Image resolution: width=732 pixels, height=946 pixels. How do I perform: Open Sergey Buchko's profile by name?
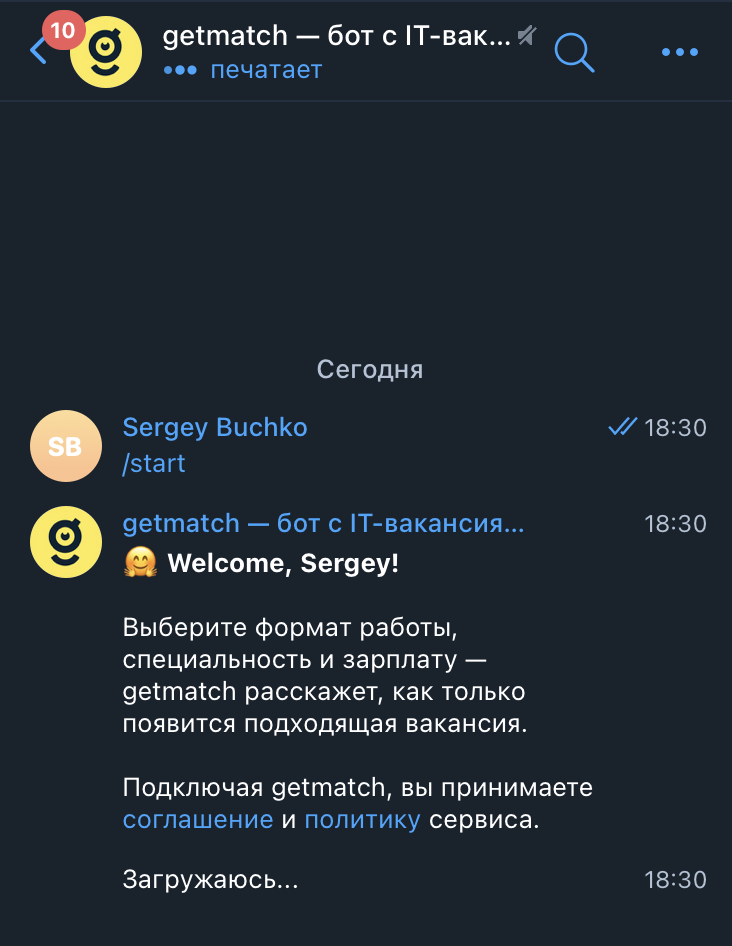[214, 427]
